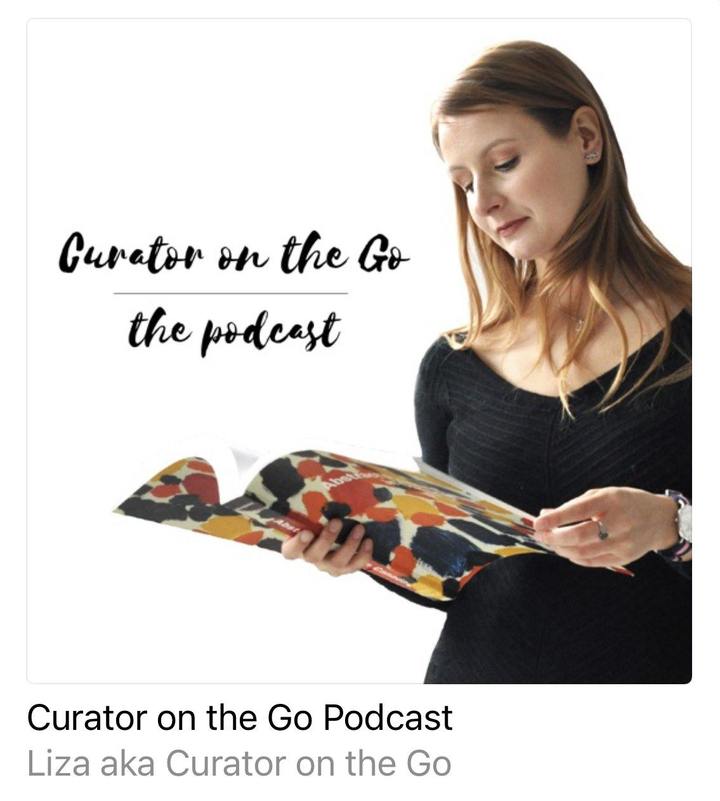The width and height of the screenshot is (720, 801).
Task: Open the Curator on the Go Podcast tile
Action: click(359, 351)
